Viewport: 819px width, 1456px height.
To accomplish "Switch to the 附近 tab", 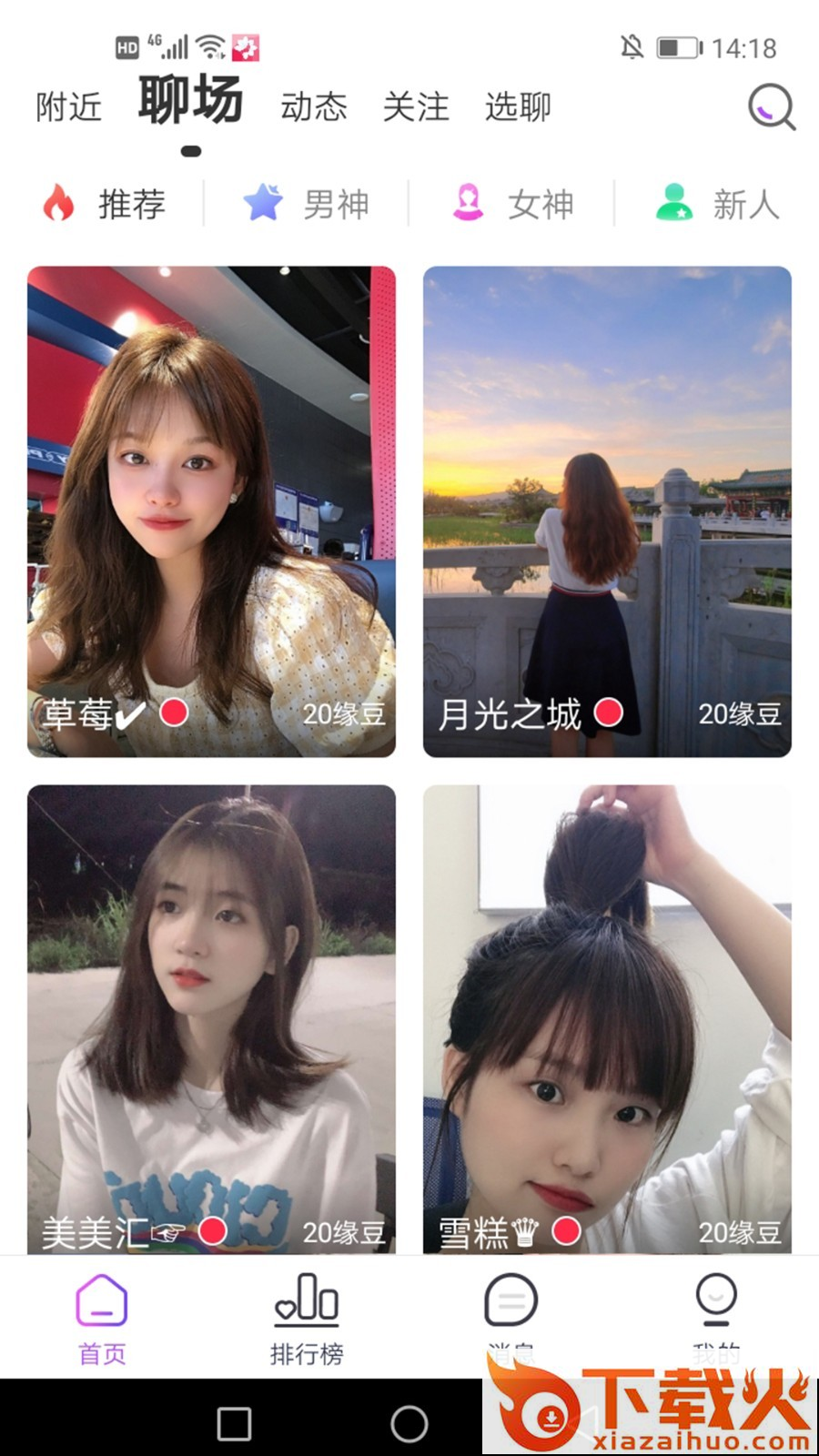I will [x=69, y=107].
